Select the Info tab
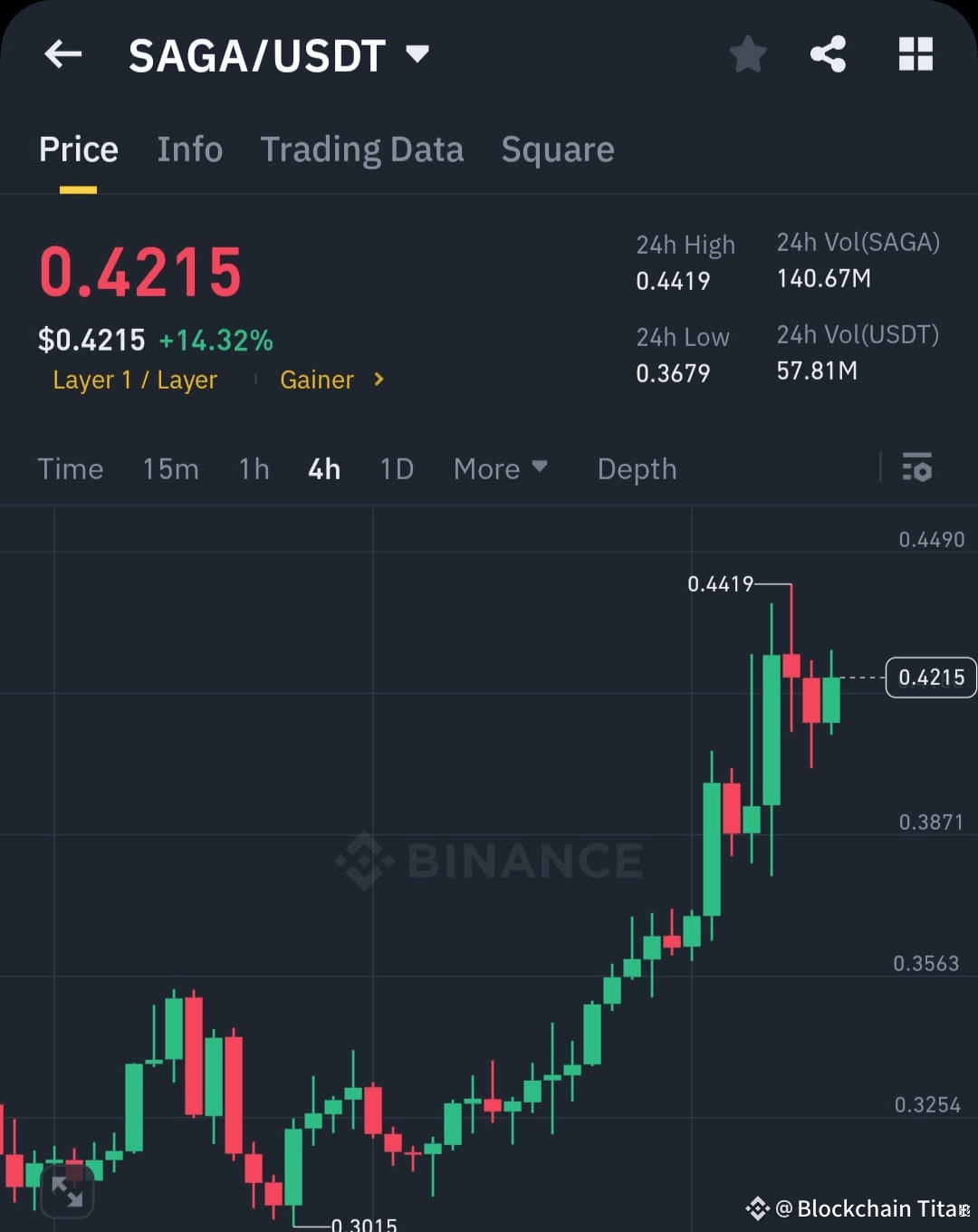This screenshot has width=978, height=1232. [x=190, y=149]
